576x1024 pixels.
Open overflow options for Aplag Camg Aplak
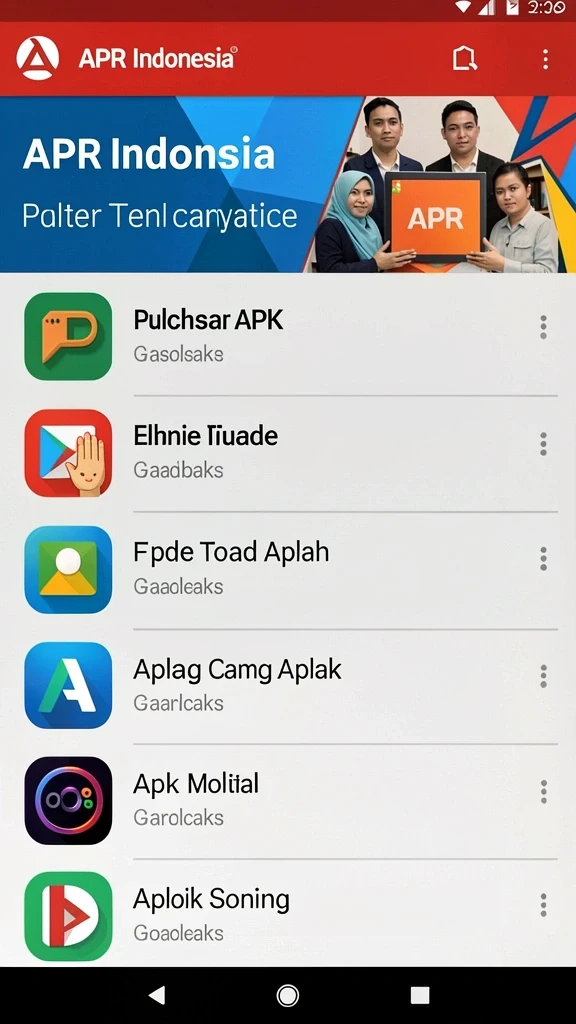[543, 676]
